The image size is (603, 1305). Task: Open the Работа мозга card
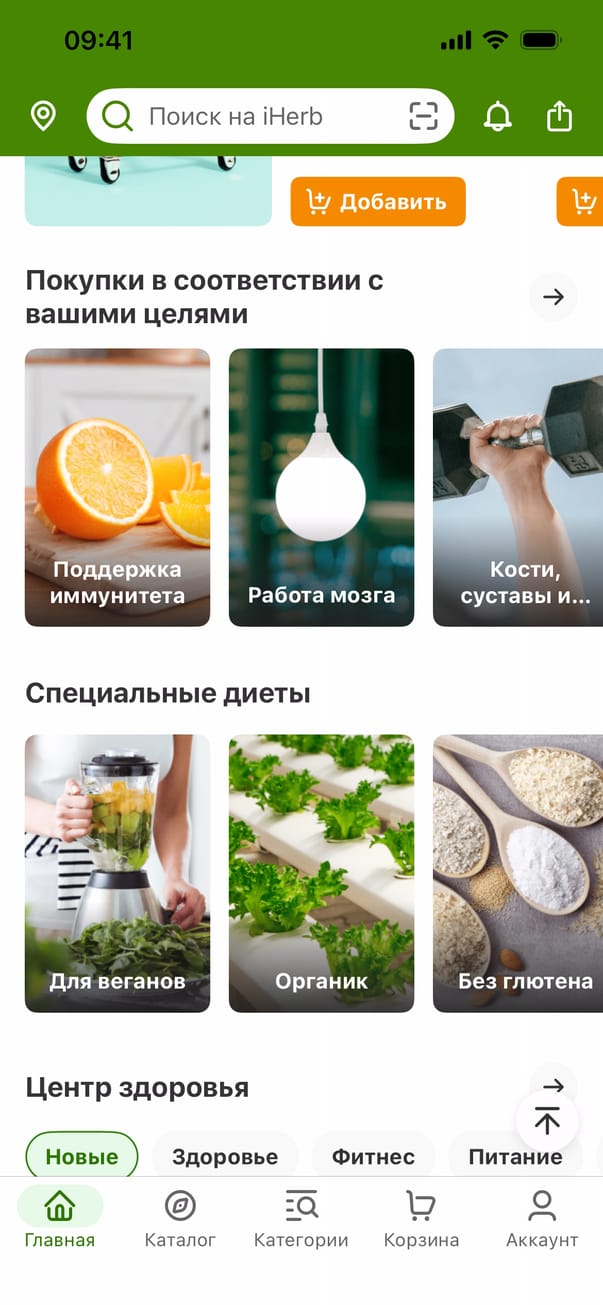(x=321, y=488)
